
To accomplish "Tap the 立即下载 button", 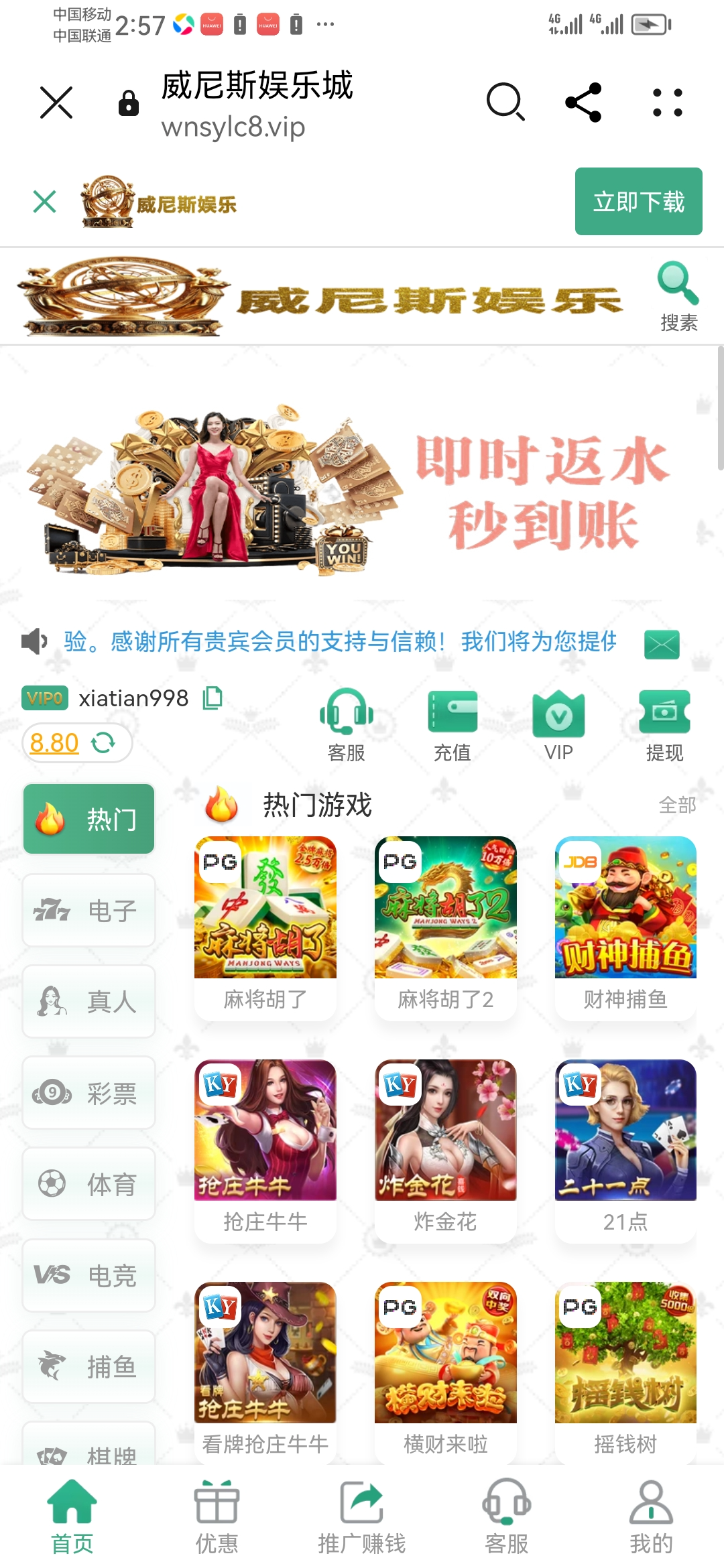I will (638, 201).
